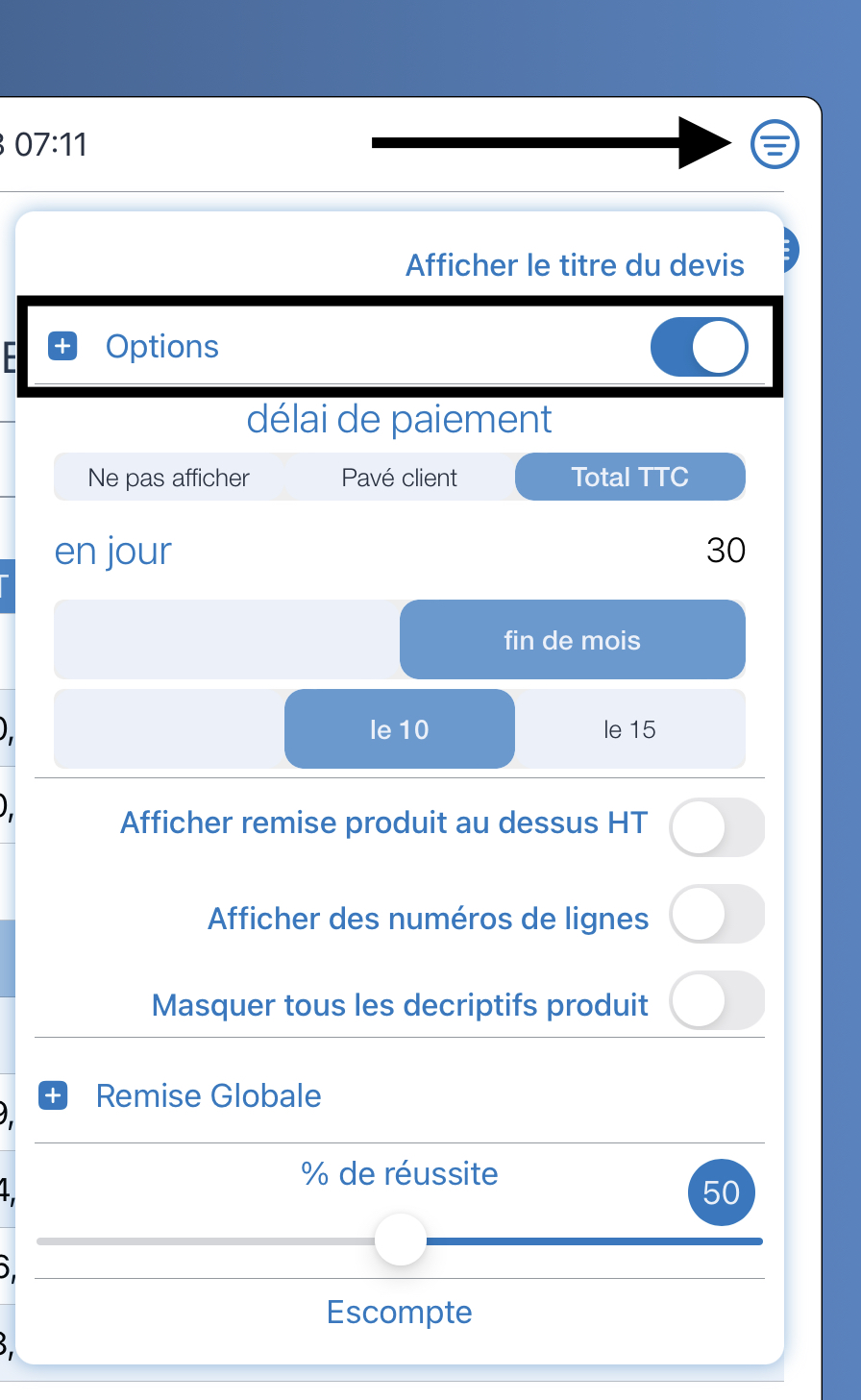861x1400 pixels.
Task: Tap Afficher le titre du devis
Action: click(575, 265)
